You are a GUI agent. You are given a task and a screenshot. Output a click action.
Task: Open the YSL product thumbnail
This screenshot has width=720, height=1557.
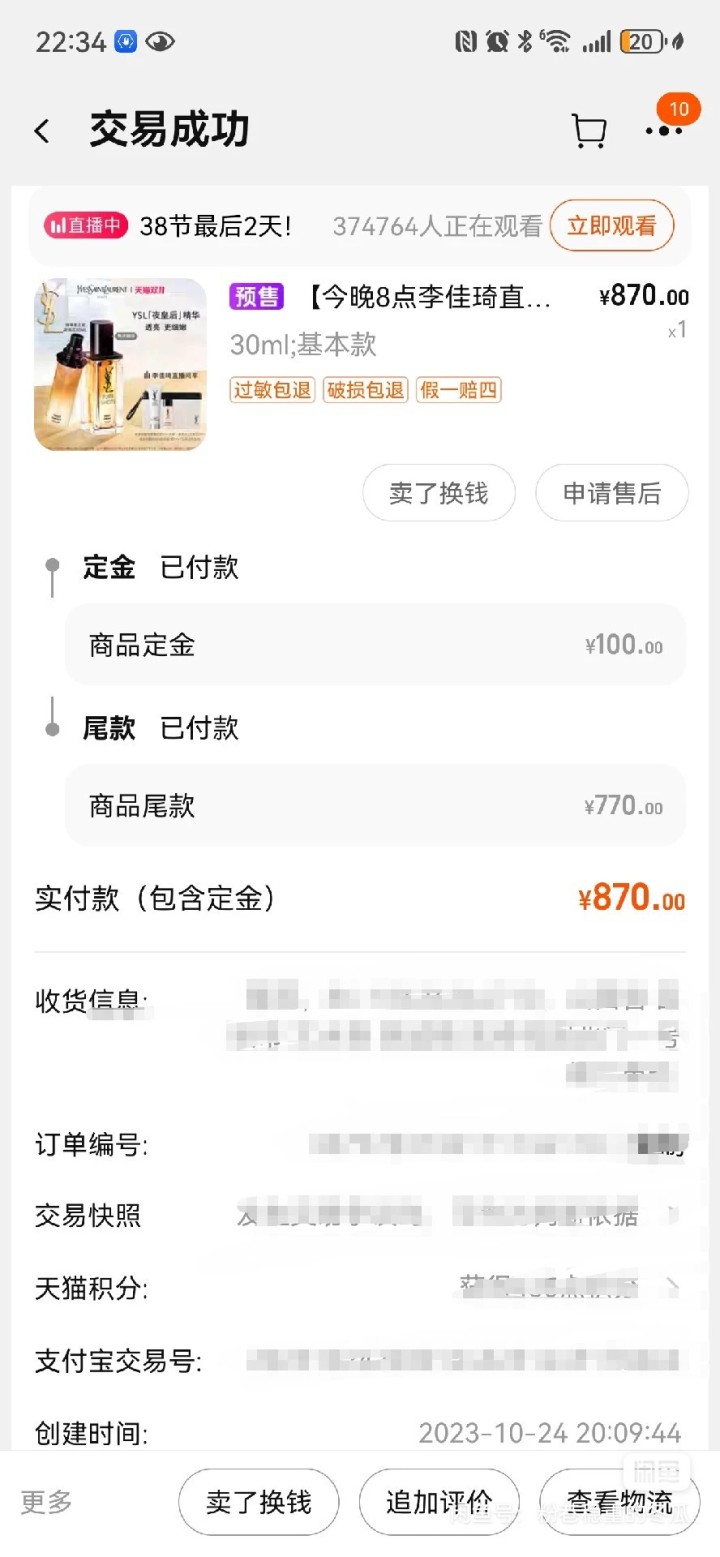[120, 364]
